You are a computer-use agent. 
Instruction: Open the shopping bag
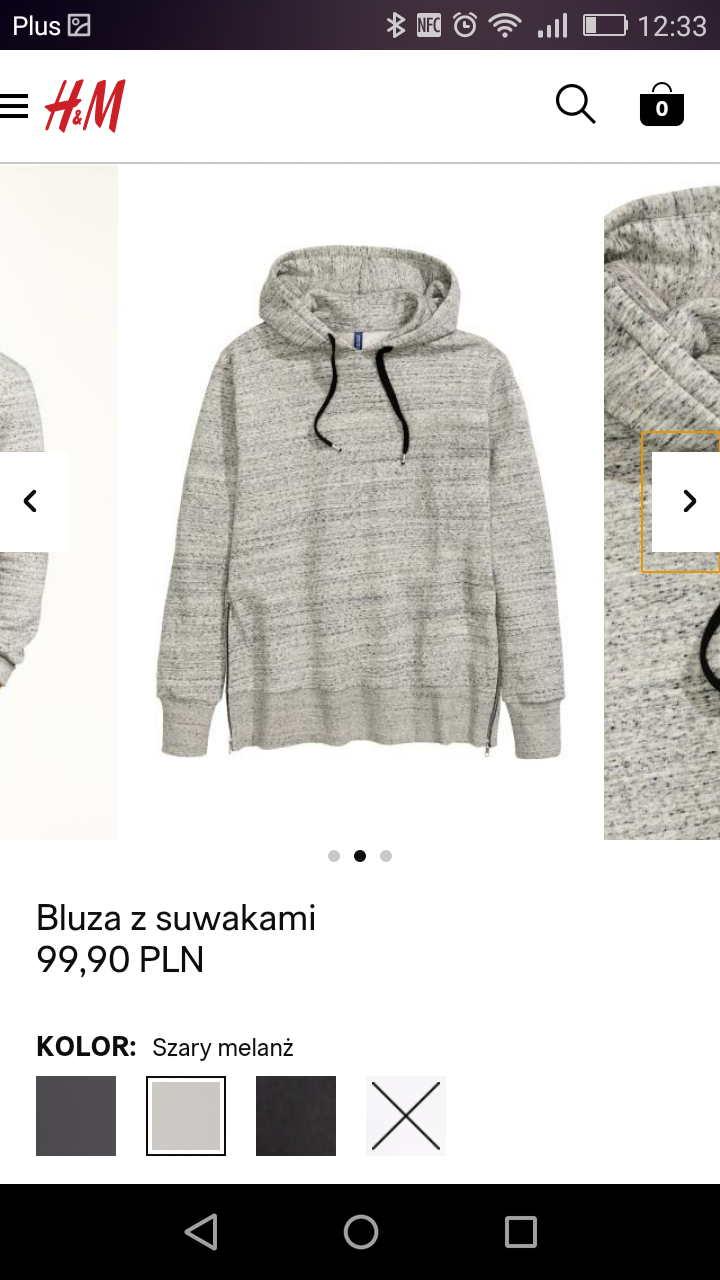tap(661, 105)
